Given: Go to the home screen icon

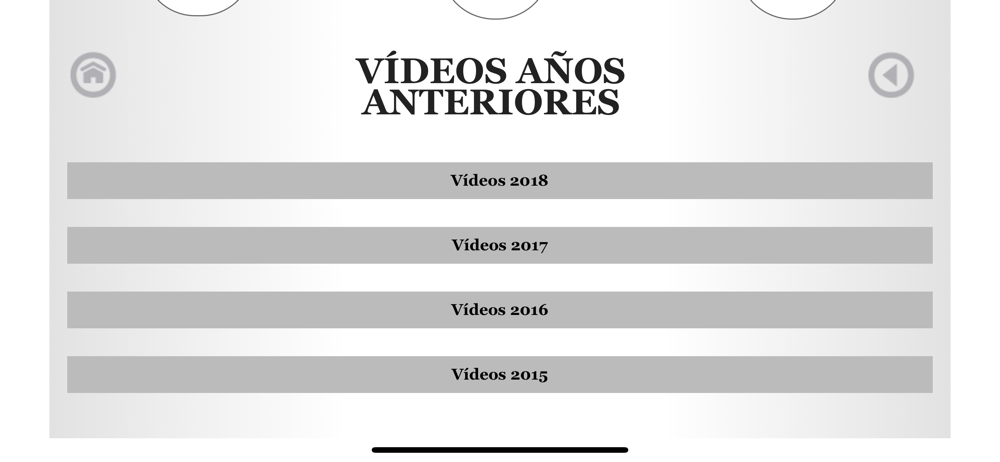Looking at the screenshot, I should [93, 75].
